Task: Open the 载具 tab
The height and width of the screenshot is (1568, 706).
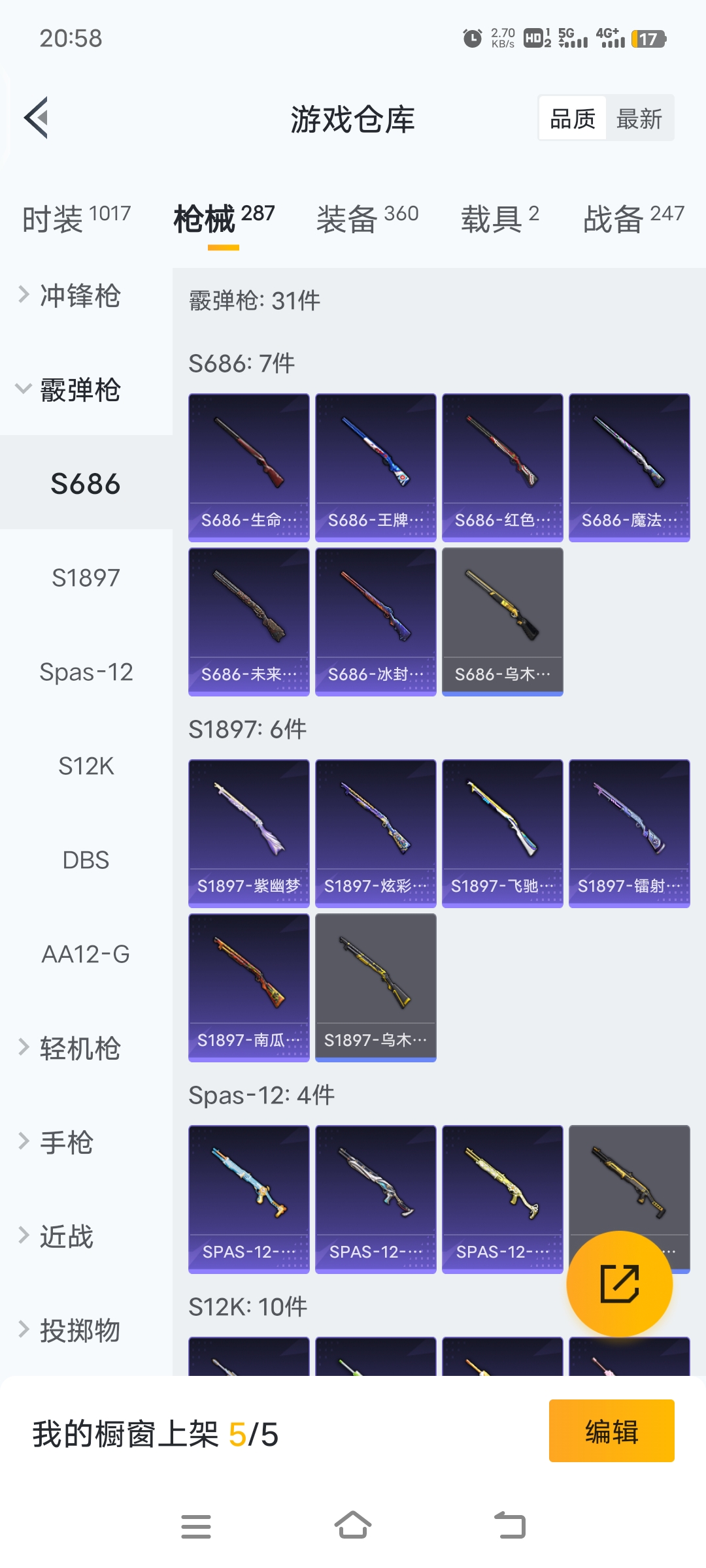Action: [500, 218]
